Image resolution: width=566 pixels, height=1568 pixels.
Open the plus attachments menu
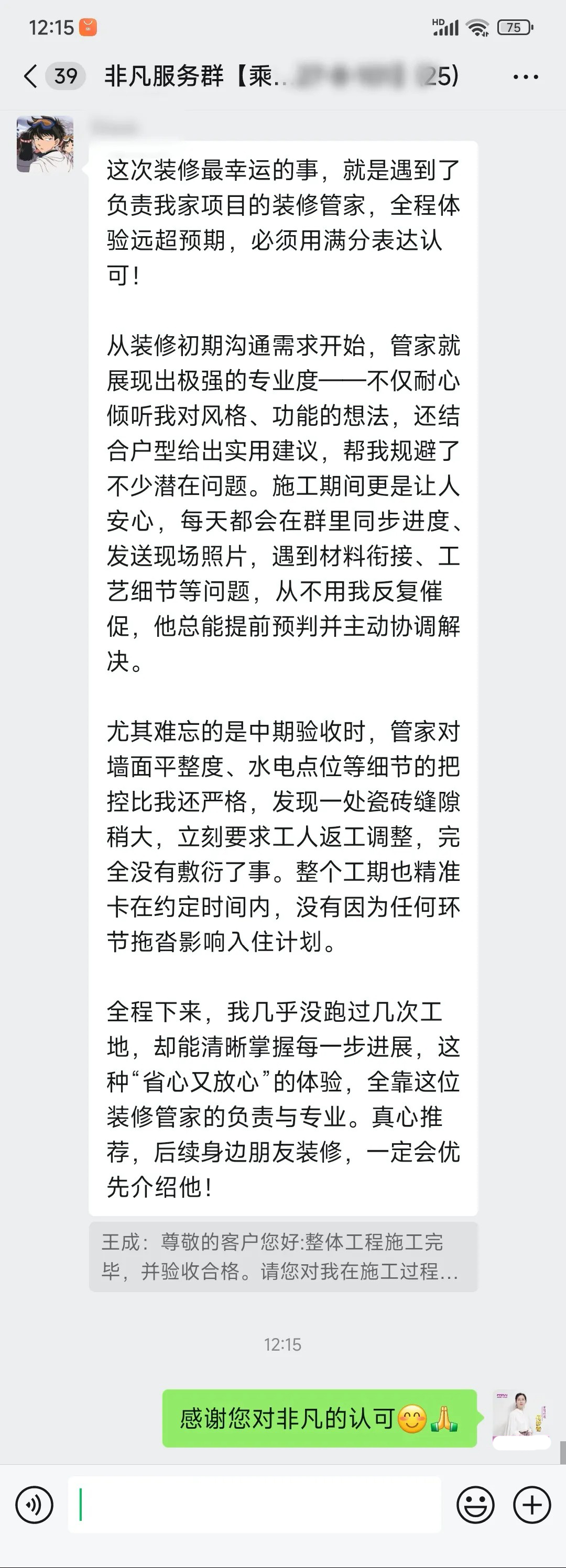click(x=532, y=1505)
